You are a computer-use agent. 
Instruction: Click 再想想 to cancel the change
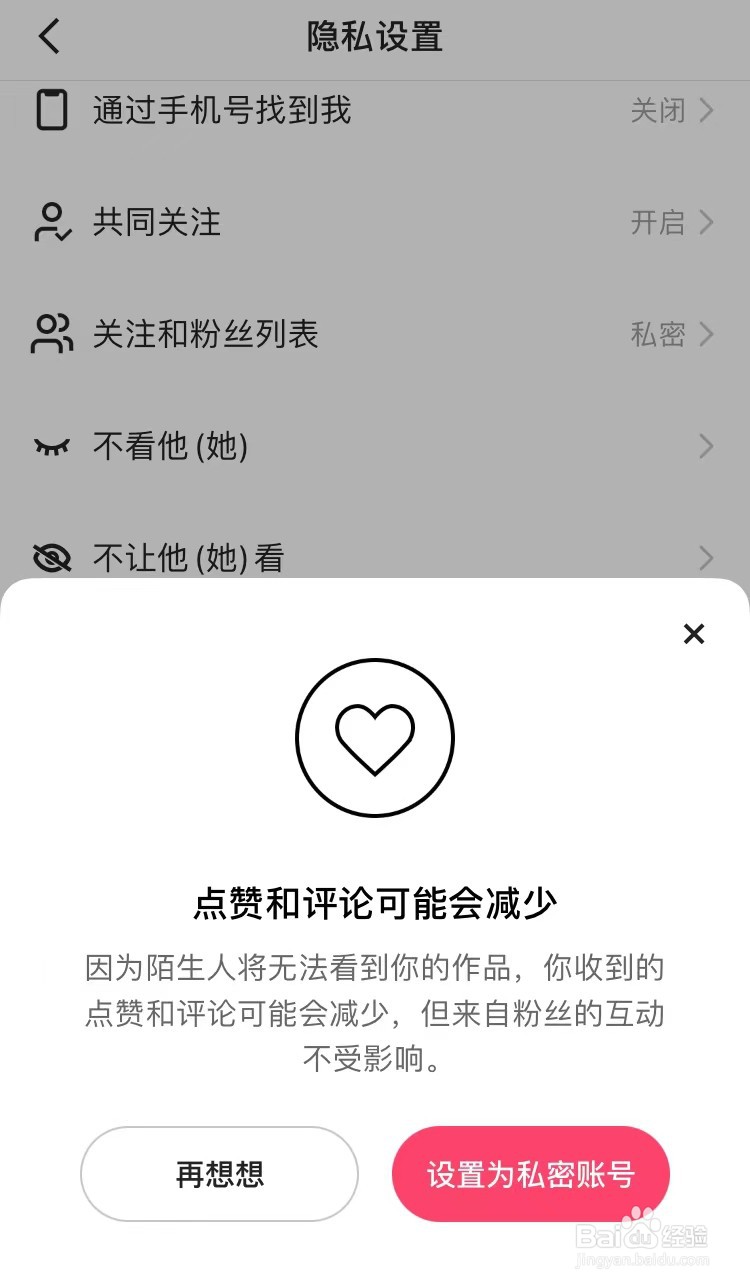click(219, 1175)
